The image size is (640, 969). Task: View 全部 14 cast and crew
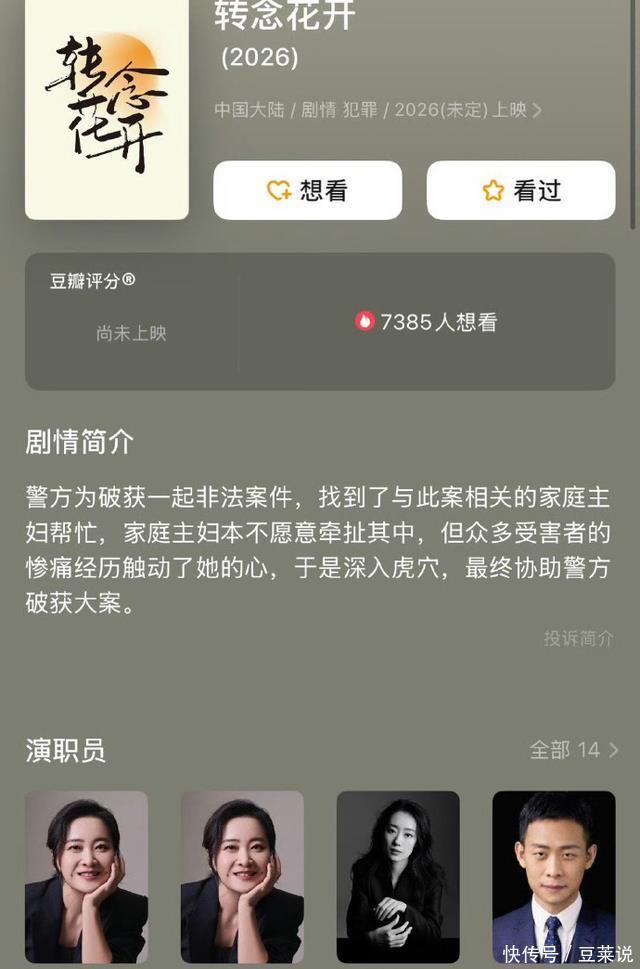pyautogui.click(x=574, y=749)
